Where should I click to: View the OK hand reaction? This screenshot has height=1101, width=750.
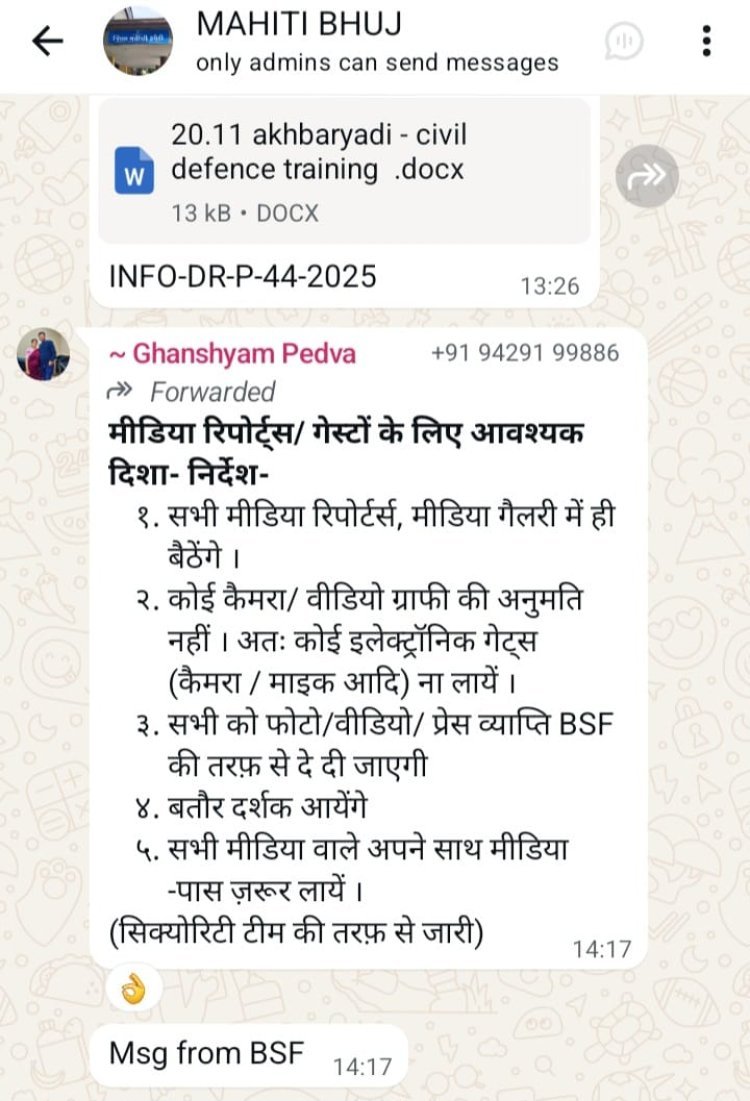134,990
